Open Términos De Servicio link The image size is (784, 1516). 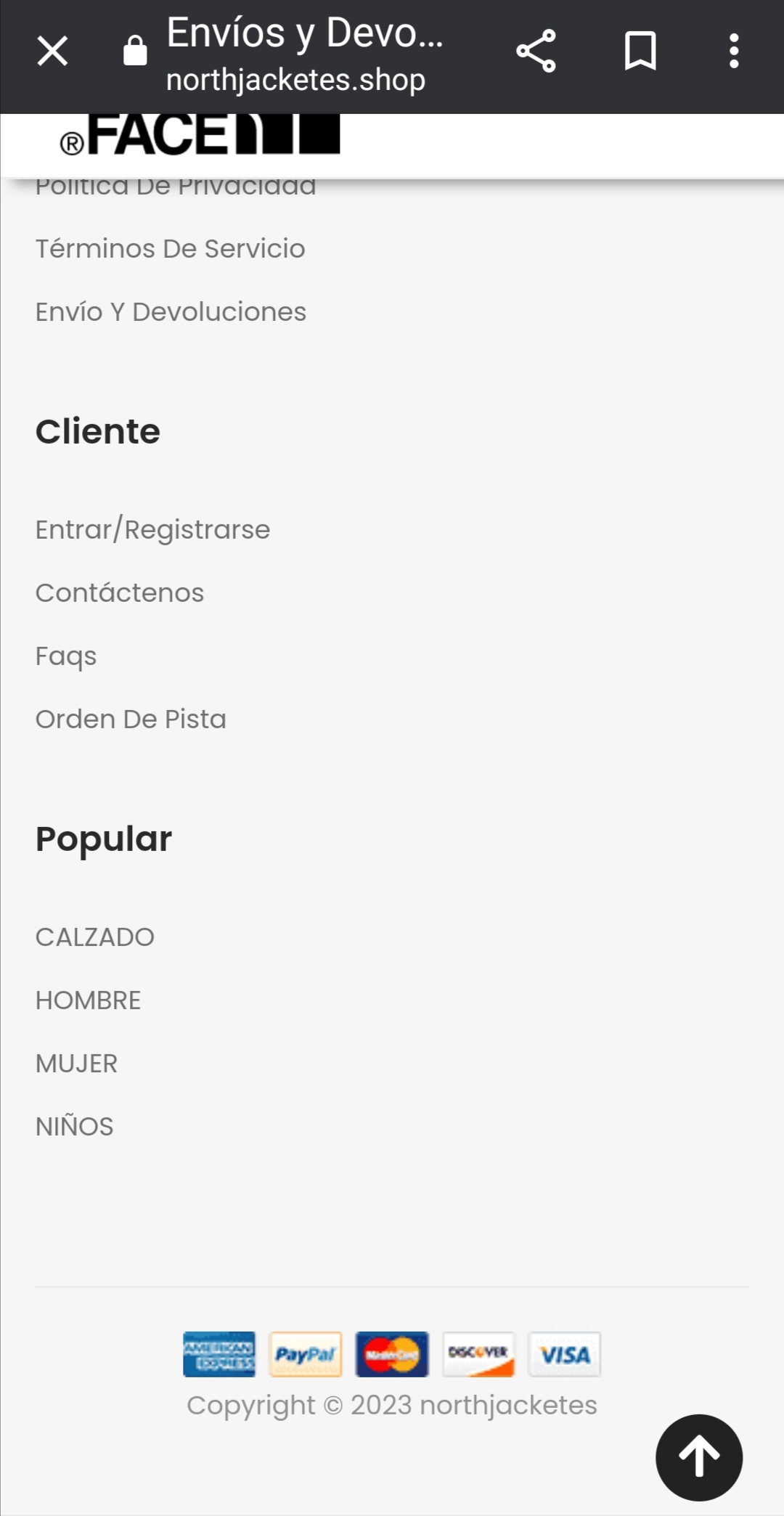click(171, 249)
